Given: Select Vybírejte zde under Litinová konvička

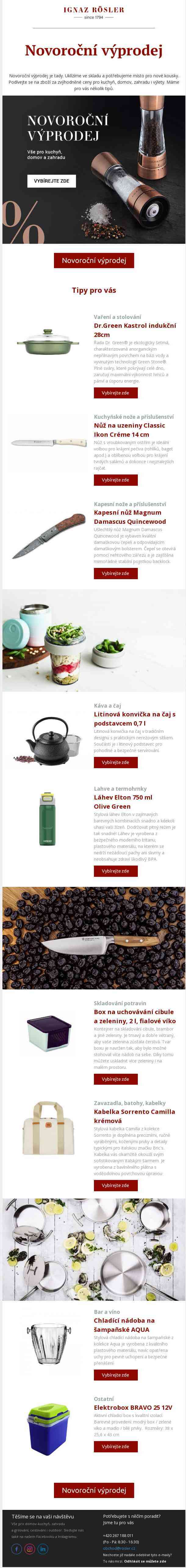Looking at the screenshot, I should pyautogui.click(x=115, y=762).
